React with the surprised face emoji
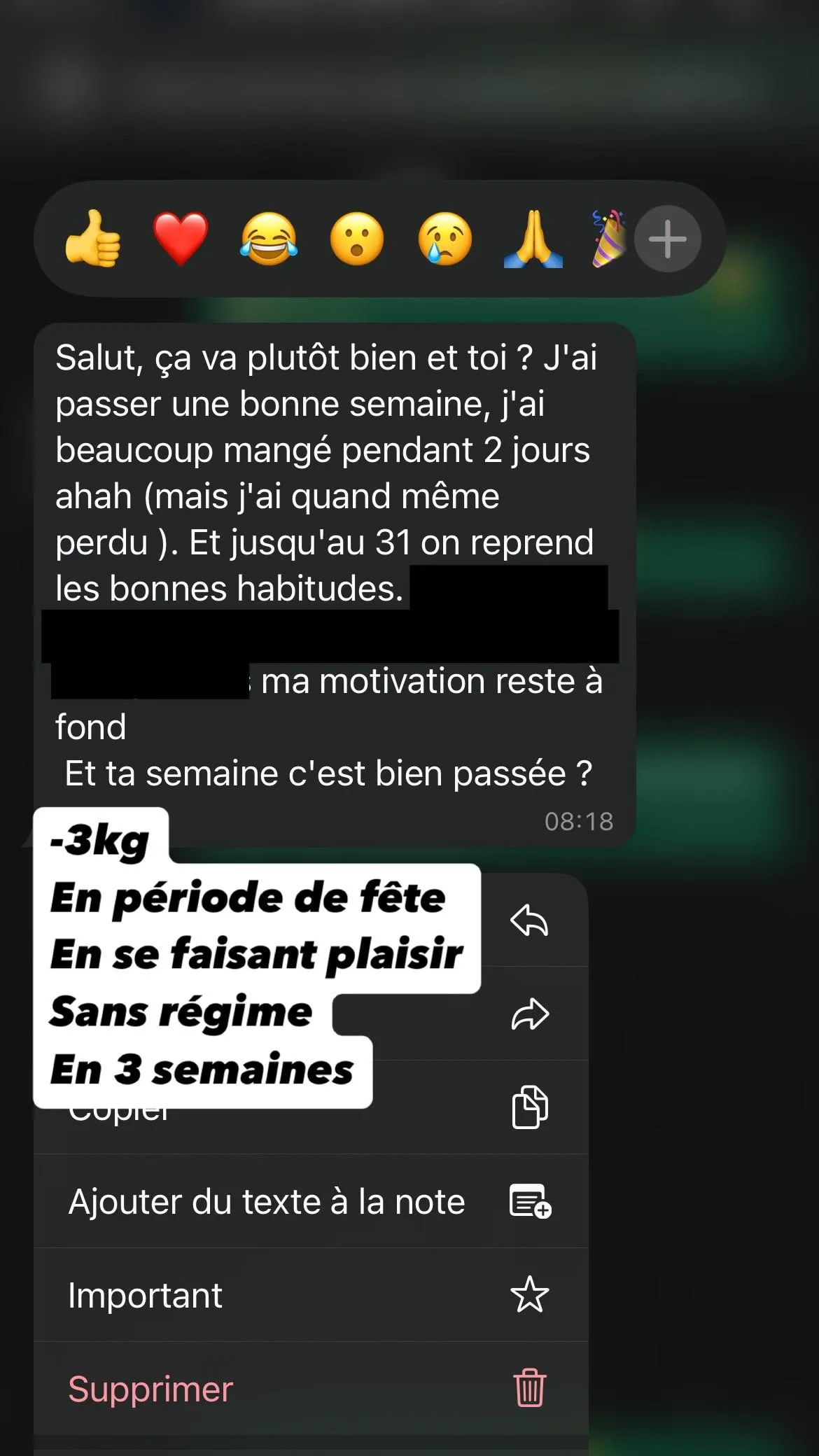 357,239
